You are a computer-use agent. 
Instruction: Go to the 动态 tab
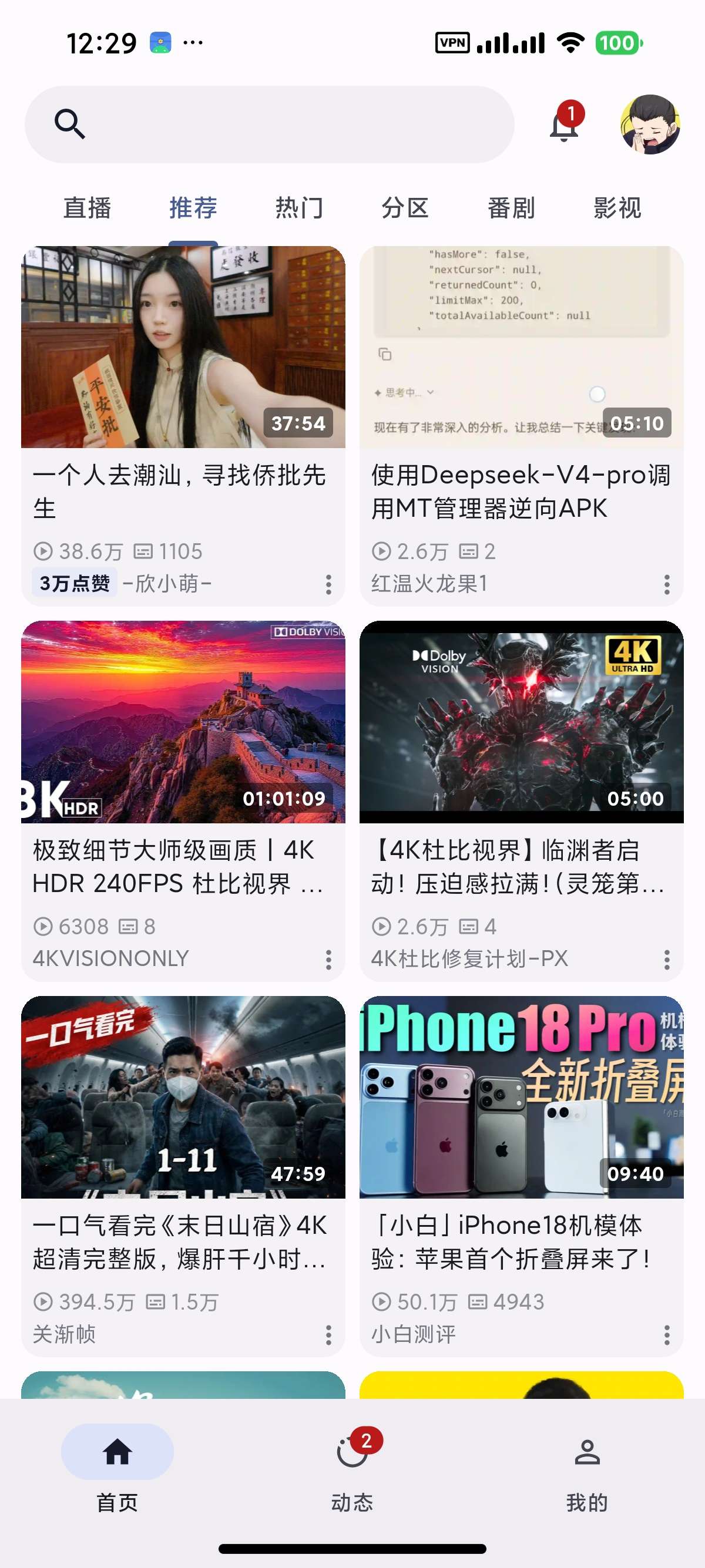[x=352, y=1469]
